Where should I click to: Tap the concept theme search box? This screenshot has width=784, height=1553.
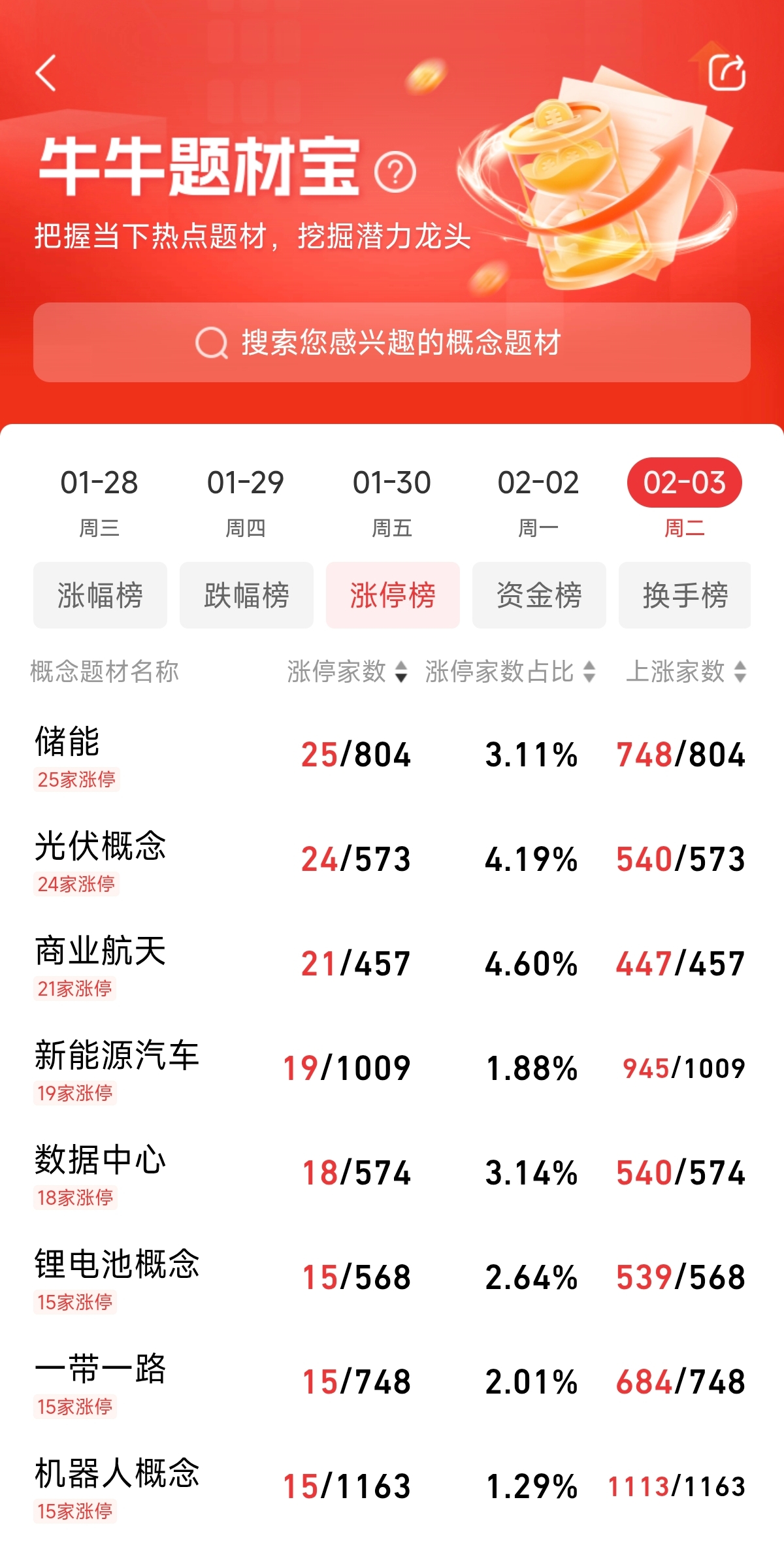(x=392, y=342)
